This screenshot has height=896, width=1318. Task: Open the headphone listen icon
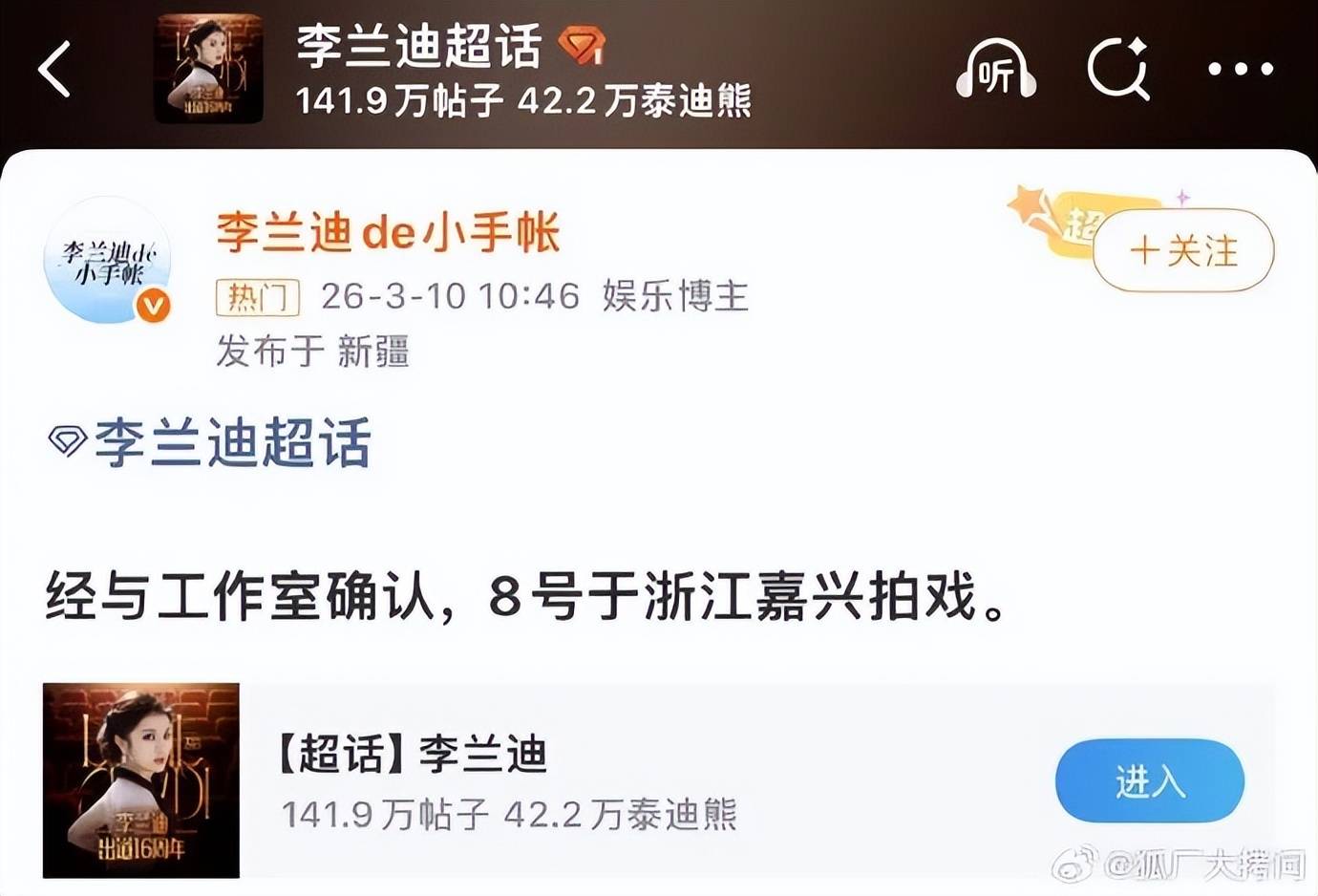[996, 71]
